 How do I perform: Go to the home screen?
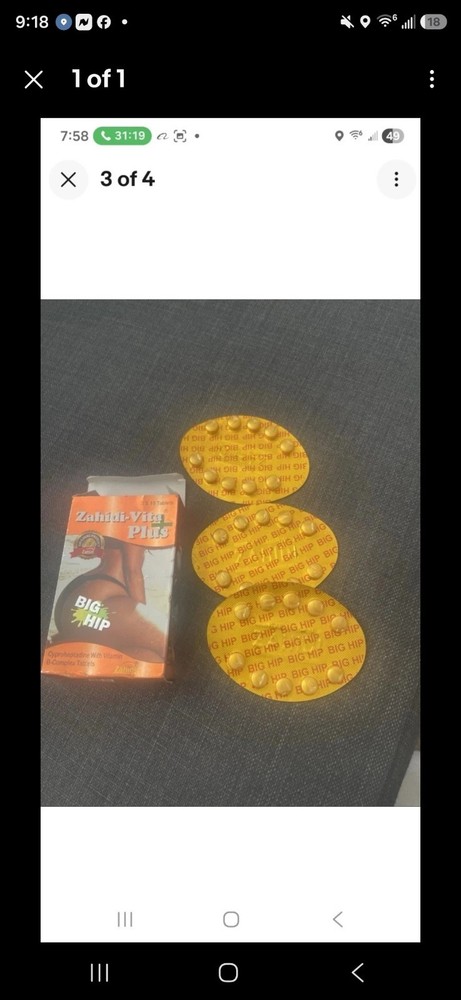[x=228, y=973]
